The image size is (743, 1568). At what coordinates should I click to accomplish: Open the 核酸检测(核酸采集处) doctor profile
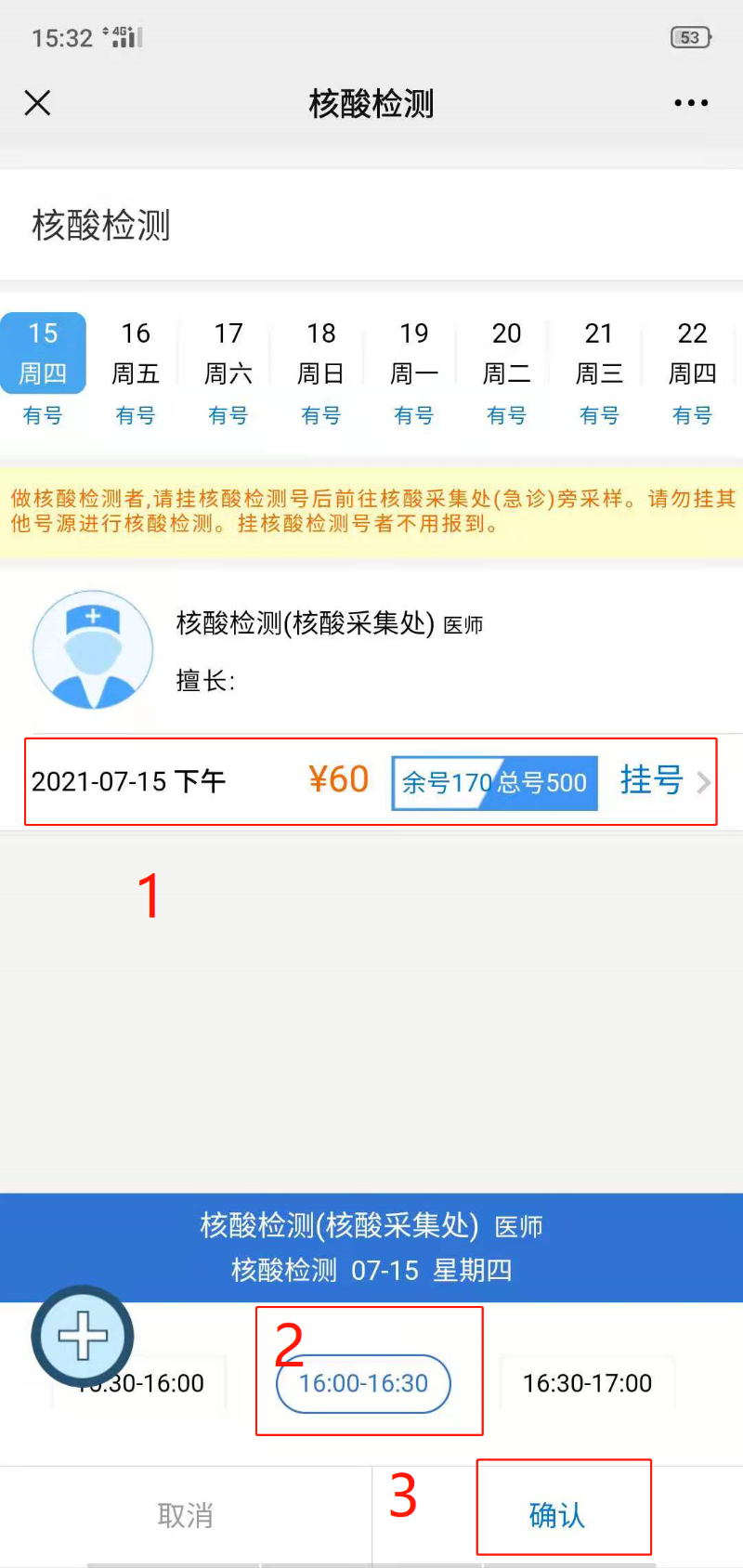point(93,649)
